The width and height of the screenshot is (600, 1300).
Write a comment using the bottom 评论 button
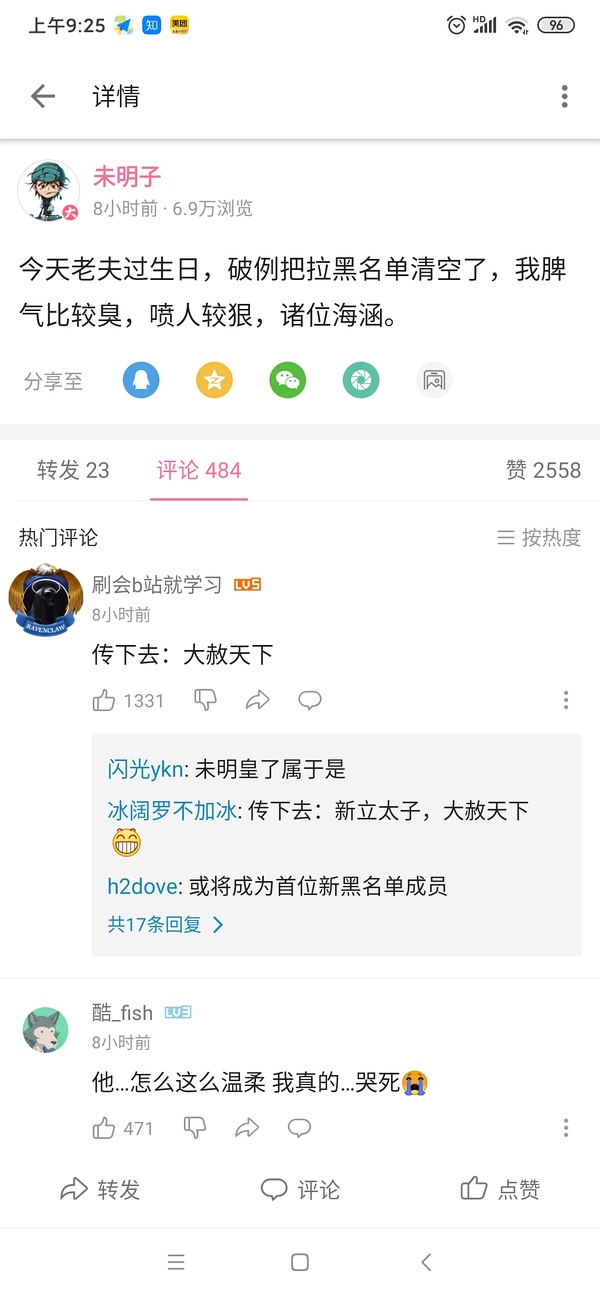pos(300,1189)
